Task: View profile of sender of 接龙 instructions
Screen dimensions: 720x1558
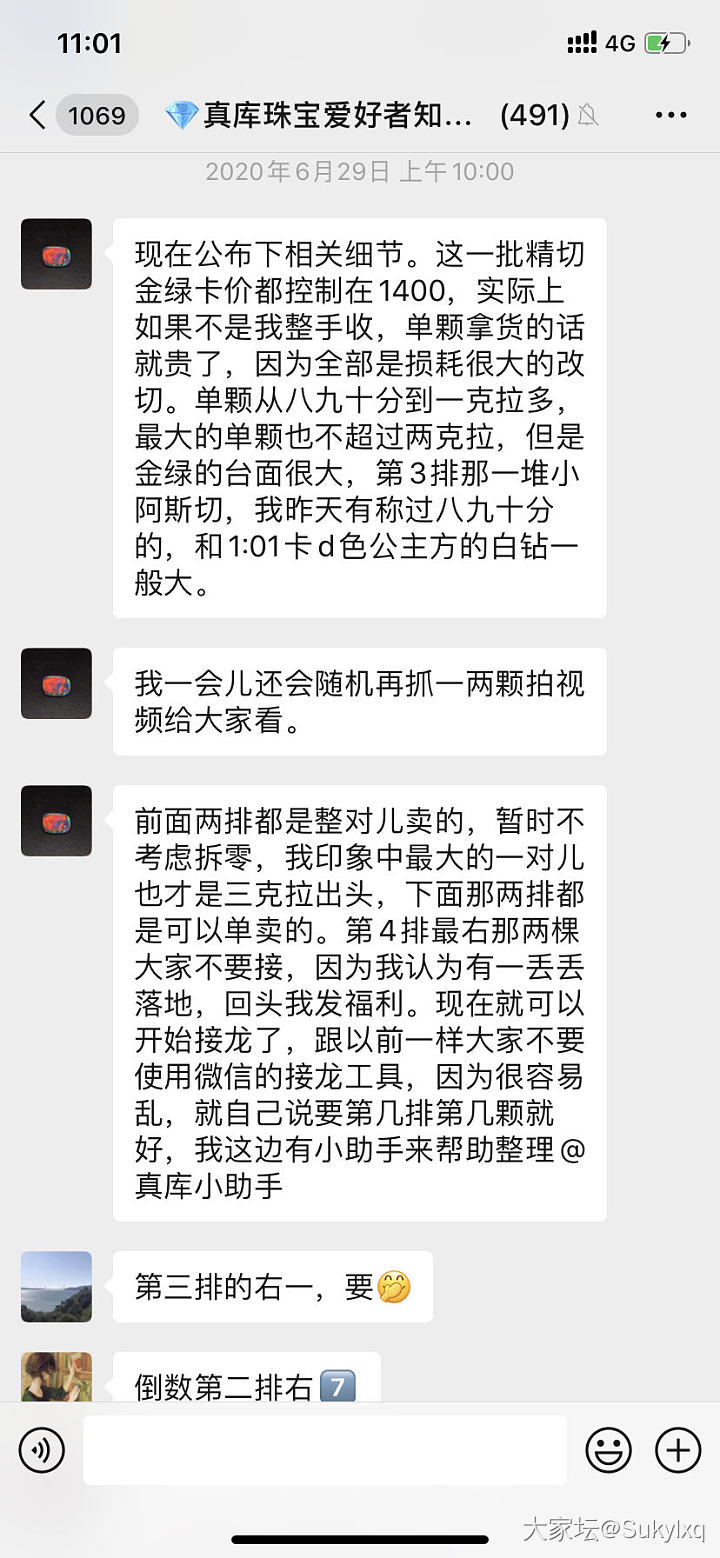Action: point(56,820)
